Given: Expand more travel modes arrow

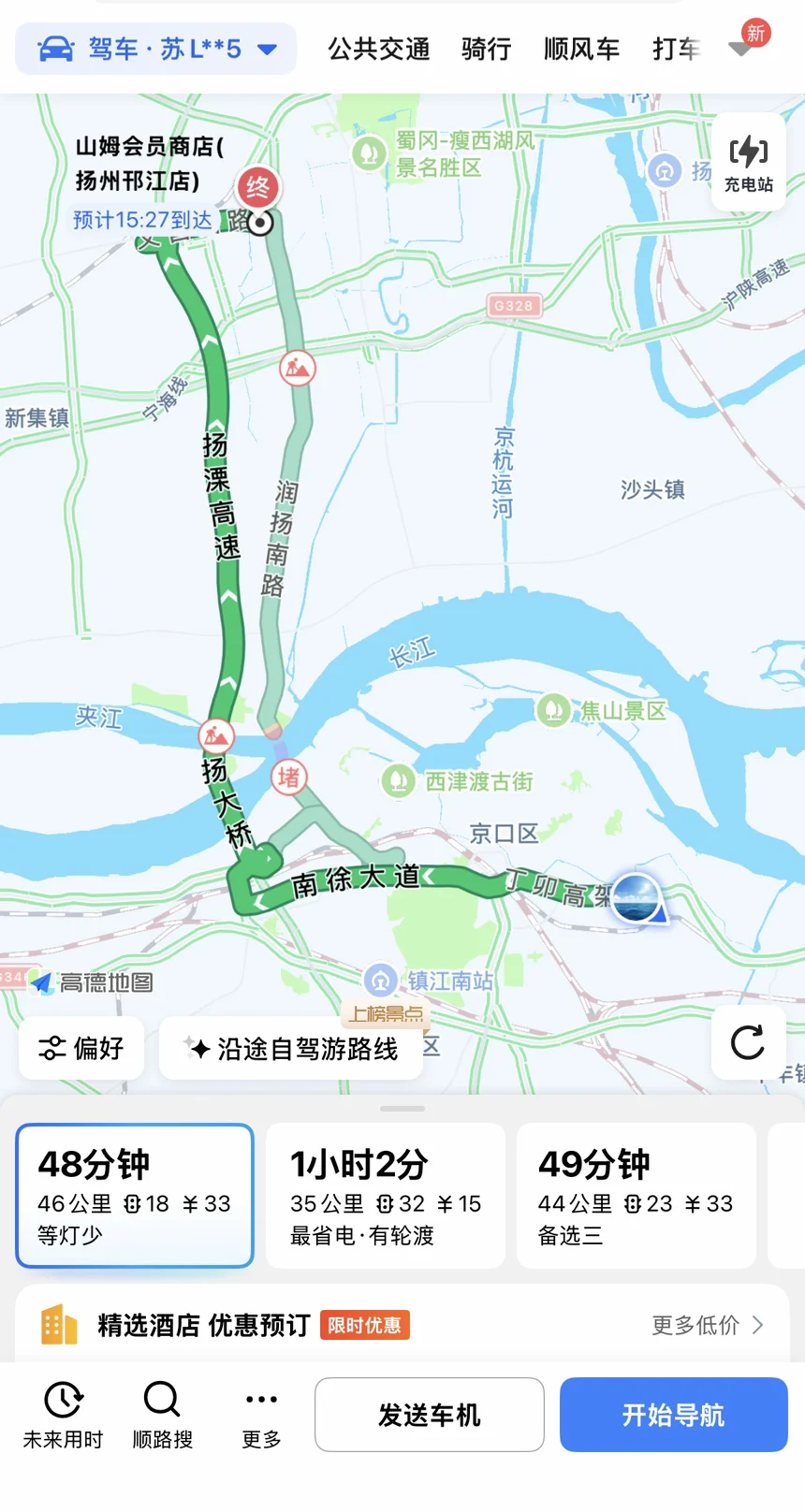Looking at the screenshot, I should 740,49.
